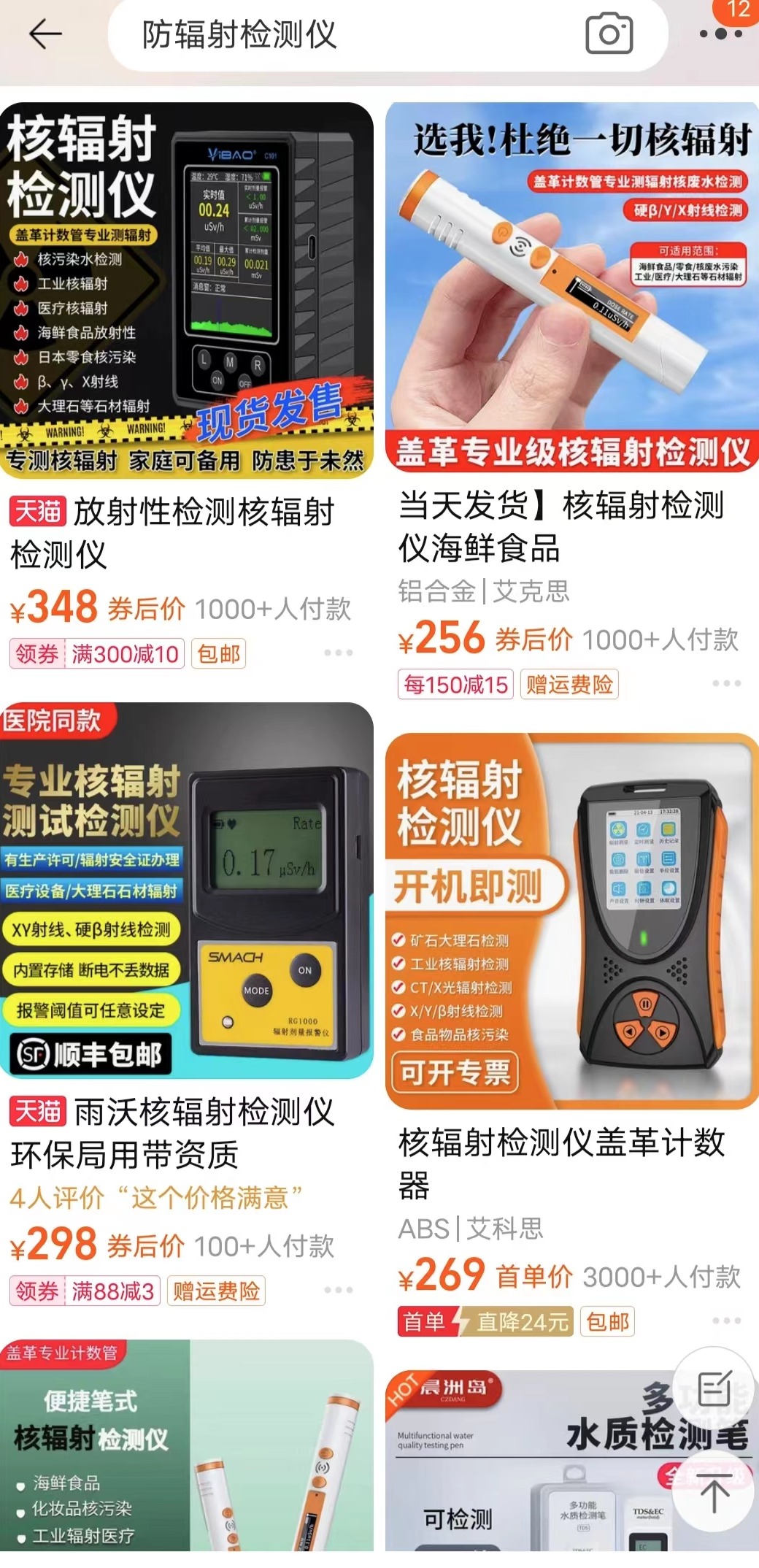Go back from search results
Viewport: 759px width, 1568px height.
pos(45,34)
